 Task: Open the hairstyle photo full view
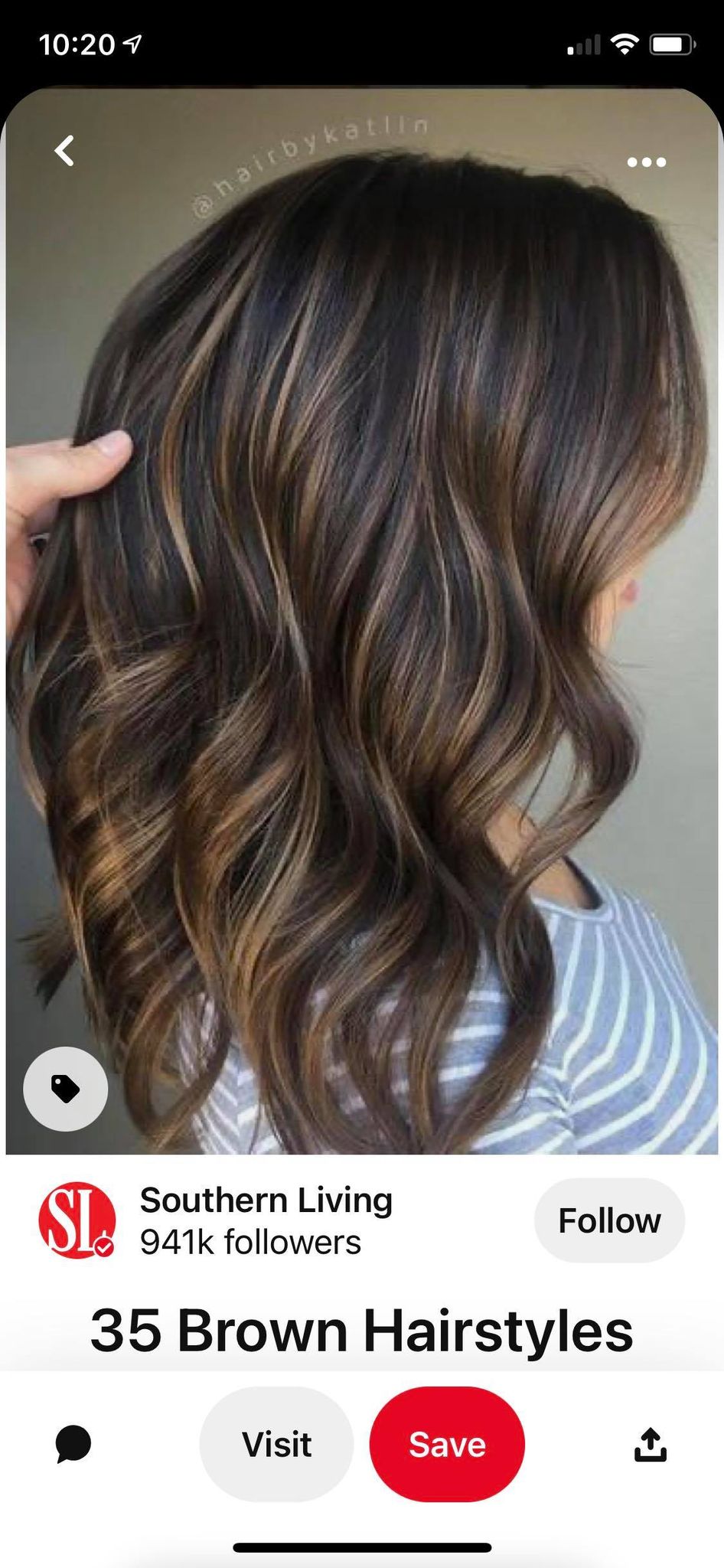(x=362, y=620)
